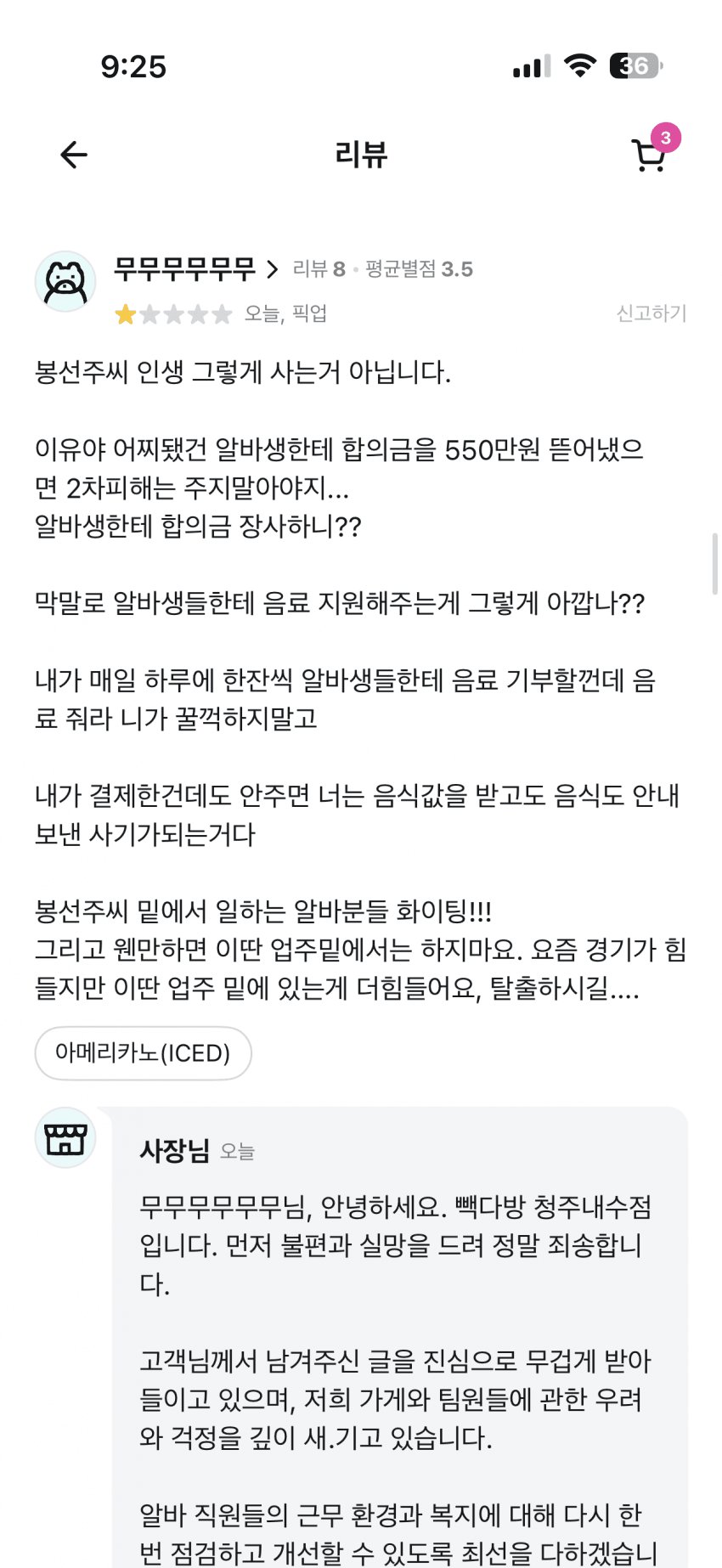Tap the fifth empty star icon
This screenshot has height=1568, width=722.
pos(223,313)
